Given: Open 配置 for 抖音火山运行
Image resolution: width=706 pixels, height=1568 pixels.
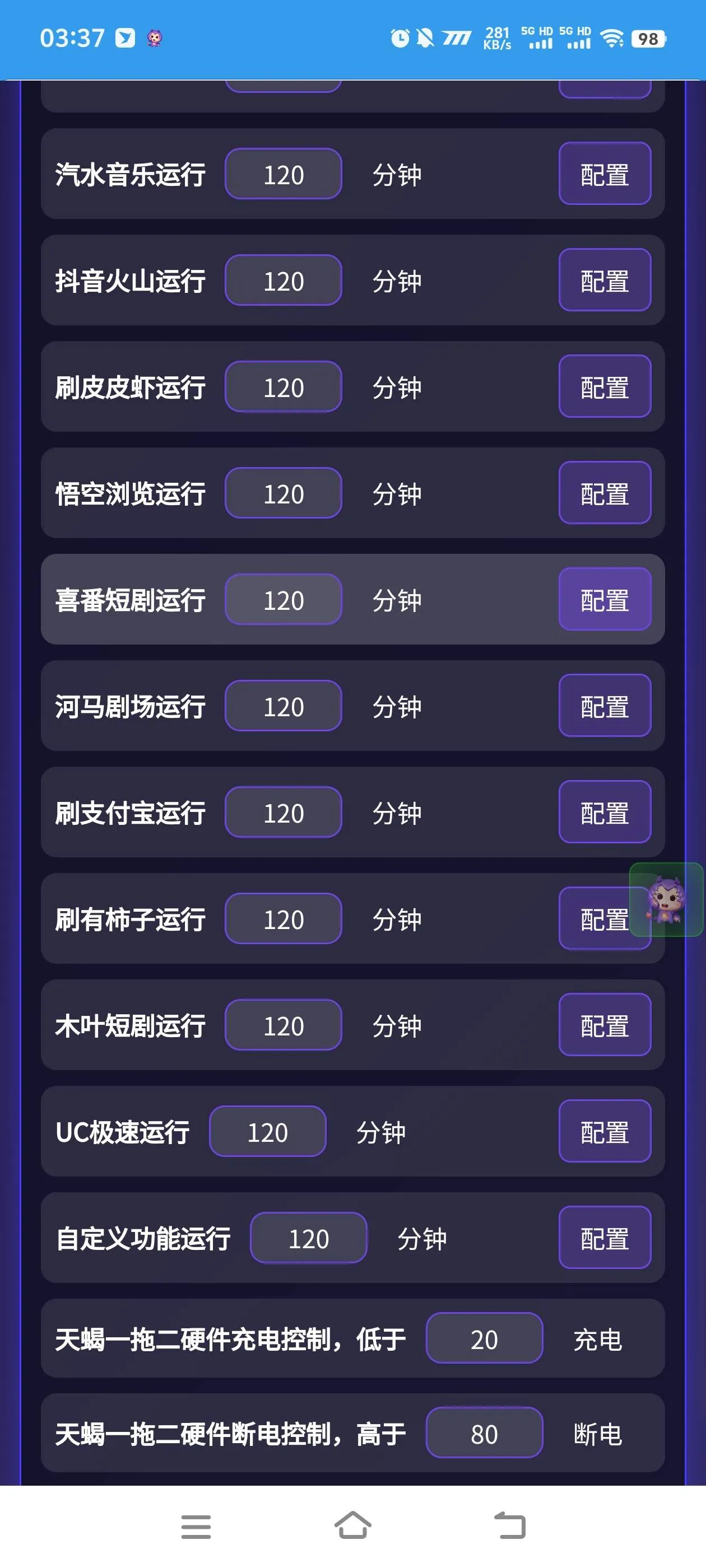Looking at the screenshot, I should pyautogui.click(x=604, y=281).
